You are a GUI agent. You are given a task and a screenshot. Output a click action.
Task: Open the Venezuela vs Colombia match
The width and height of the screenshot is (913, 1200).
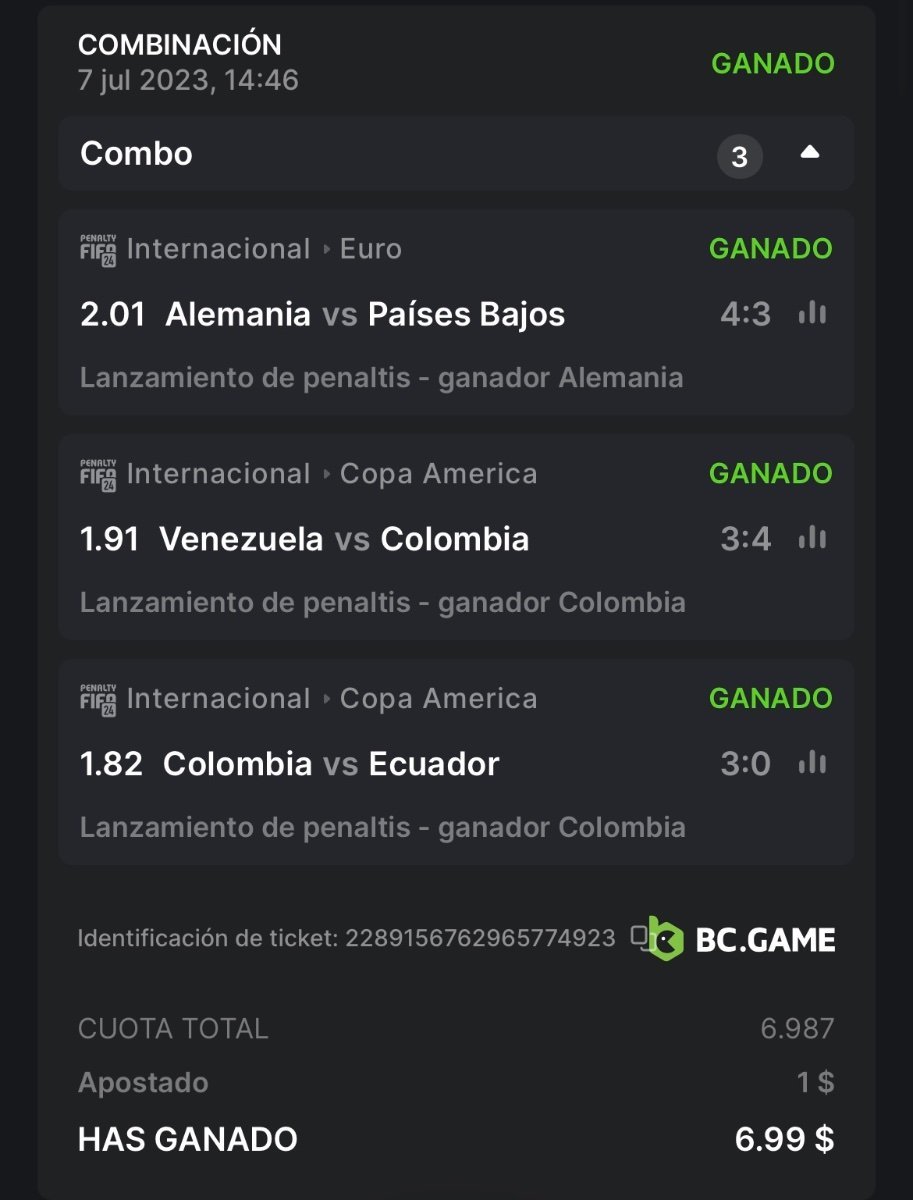point(344,539)
